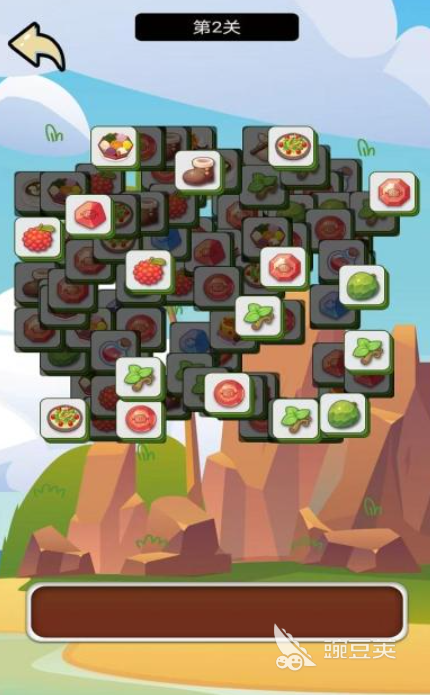Pick the colorful bento box tile
This screenshot has width=430, height=695.
(x=114, y=147)
